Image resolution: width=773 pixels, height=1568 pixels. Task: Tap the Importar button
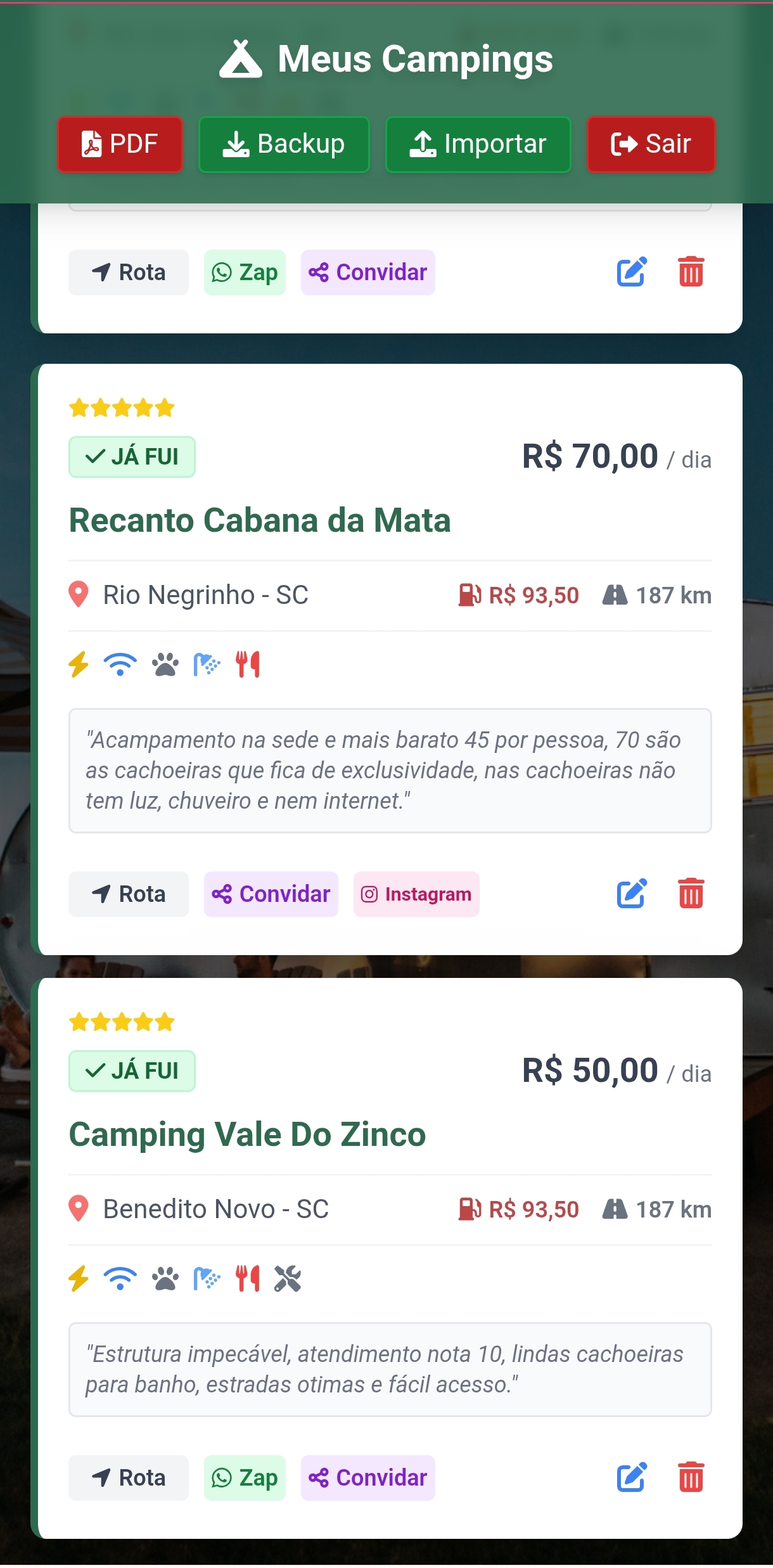coord(478,144)
